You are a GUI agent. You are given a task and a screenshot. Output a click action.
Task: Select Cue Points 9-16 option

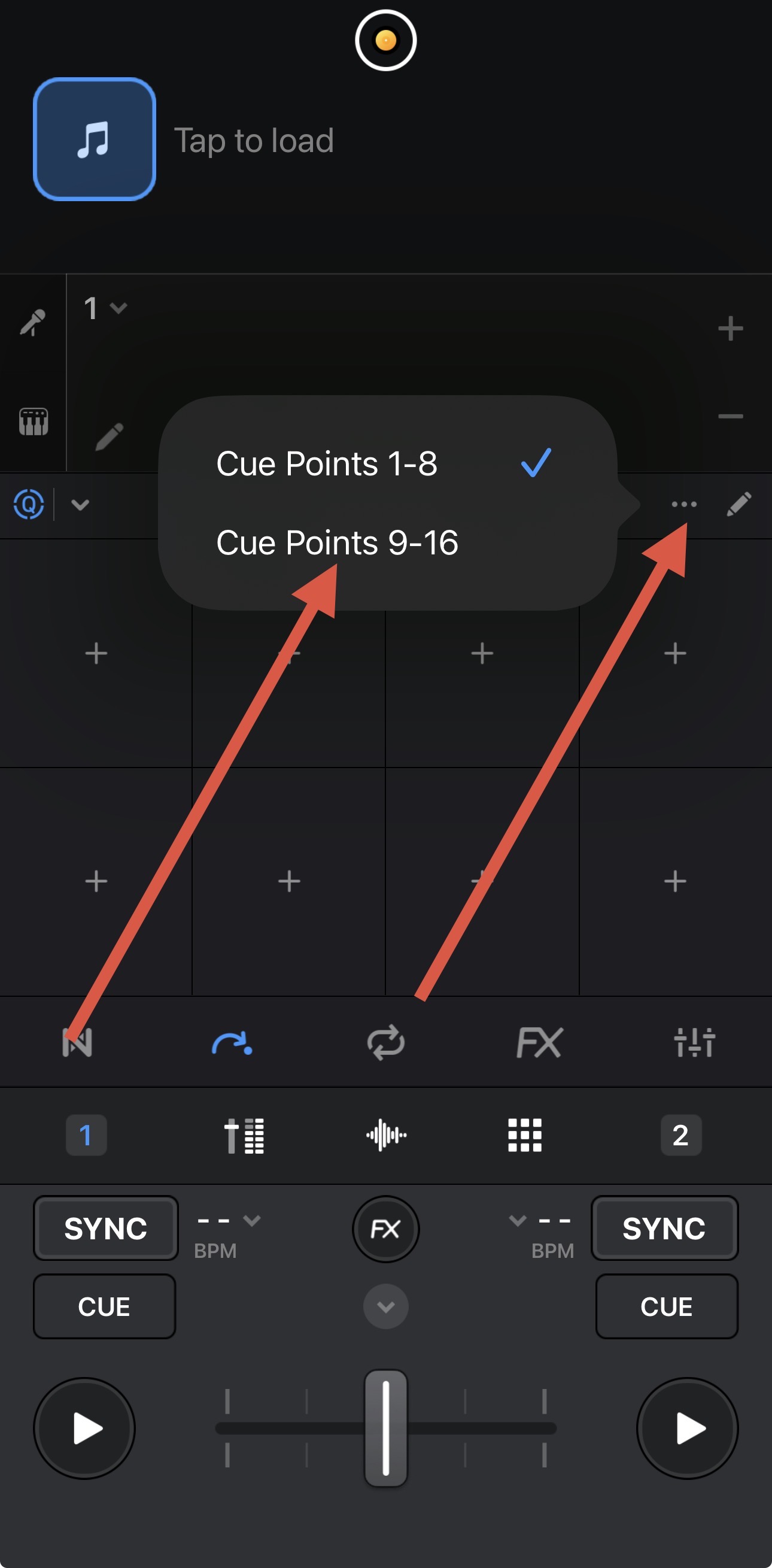click(x=337, y=542)
